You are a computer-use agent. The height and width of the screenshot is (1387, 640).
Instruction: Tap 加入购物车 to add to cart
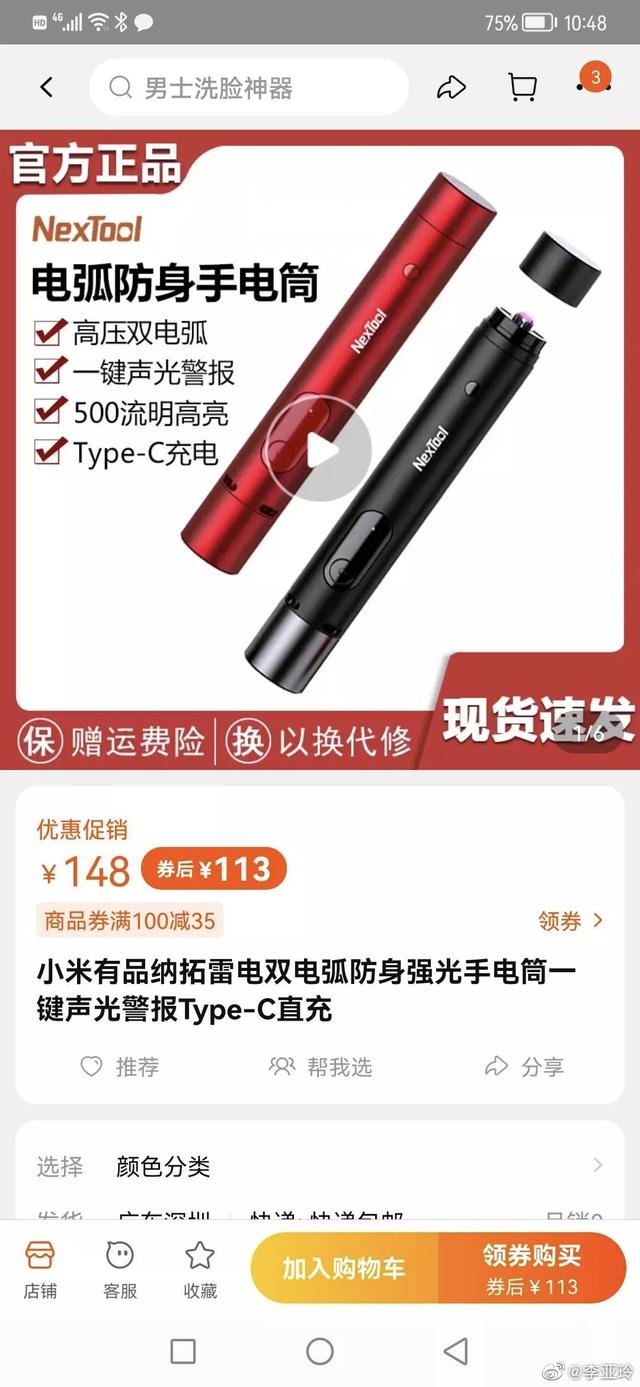[x=344, y=1269]
